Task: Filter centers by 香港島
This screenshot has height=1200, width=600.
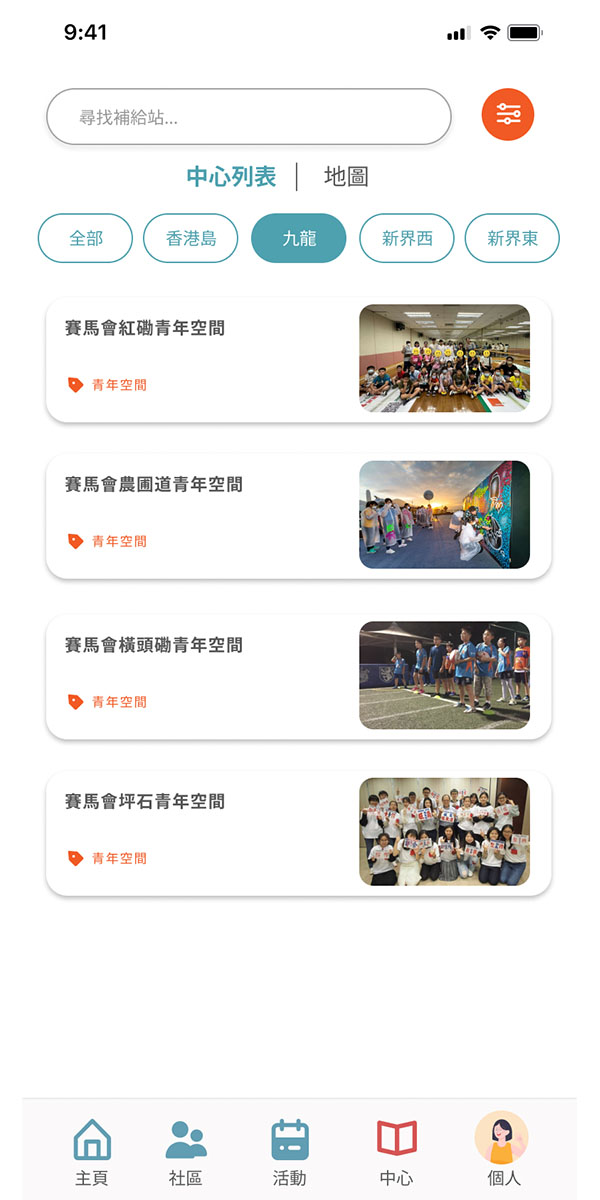Action: click(190, 239)
